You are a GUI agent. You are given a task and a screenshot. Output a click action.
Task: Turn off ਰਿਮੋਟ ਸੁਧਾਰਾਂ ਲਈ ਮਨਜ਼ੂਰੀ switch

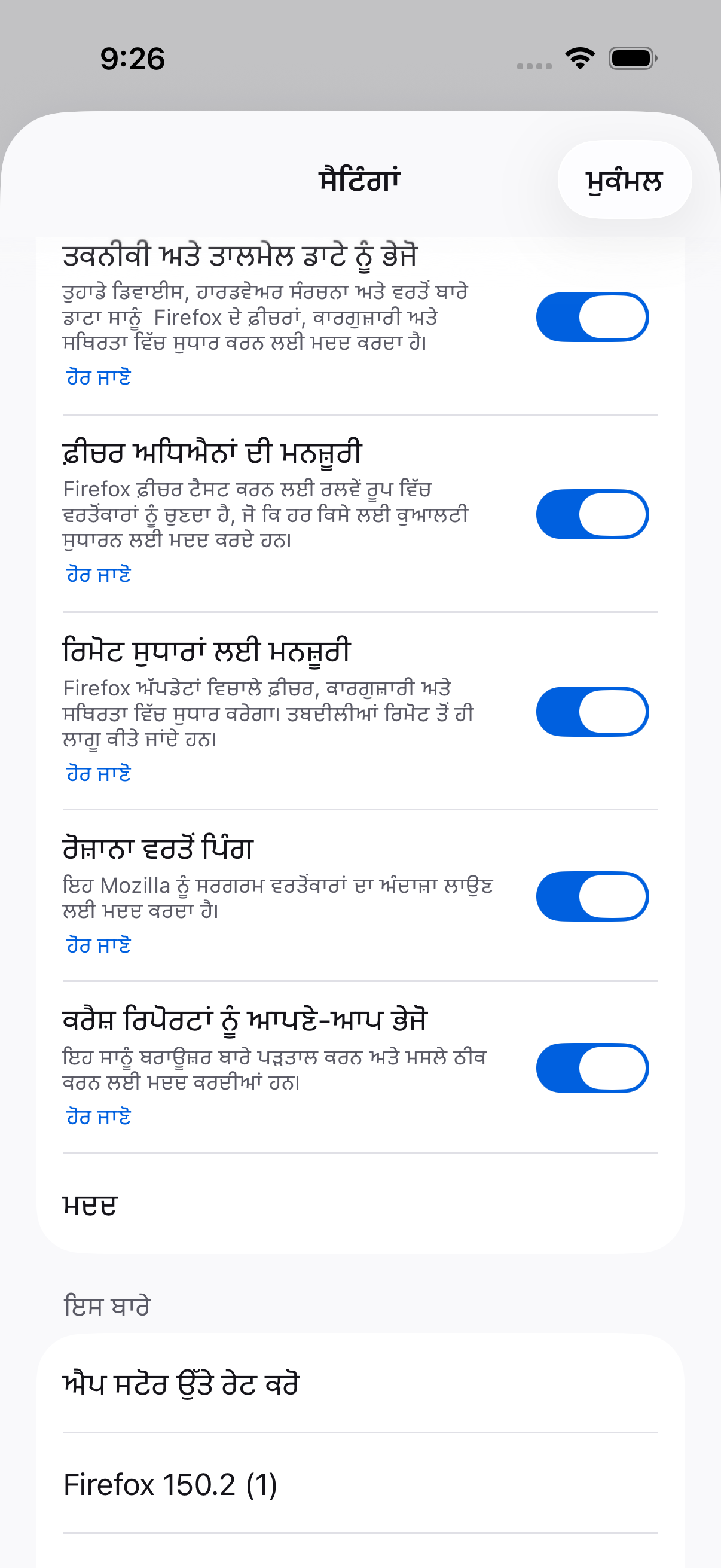(592, 712)
